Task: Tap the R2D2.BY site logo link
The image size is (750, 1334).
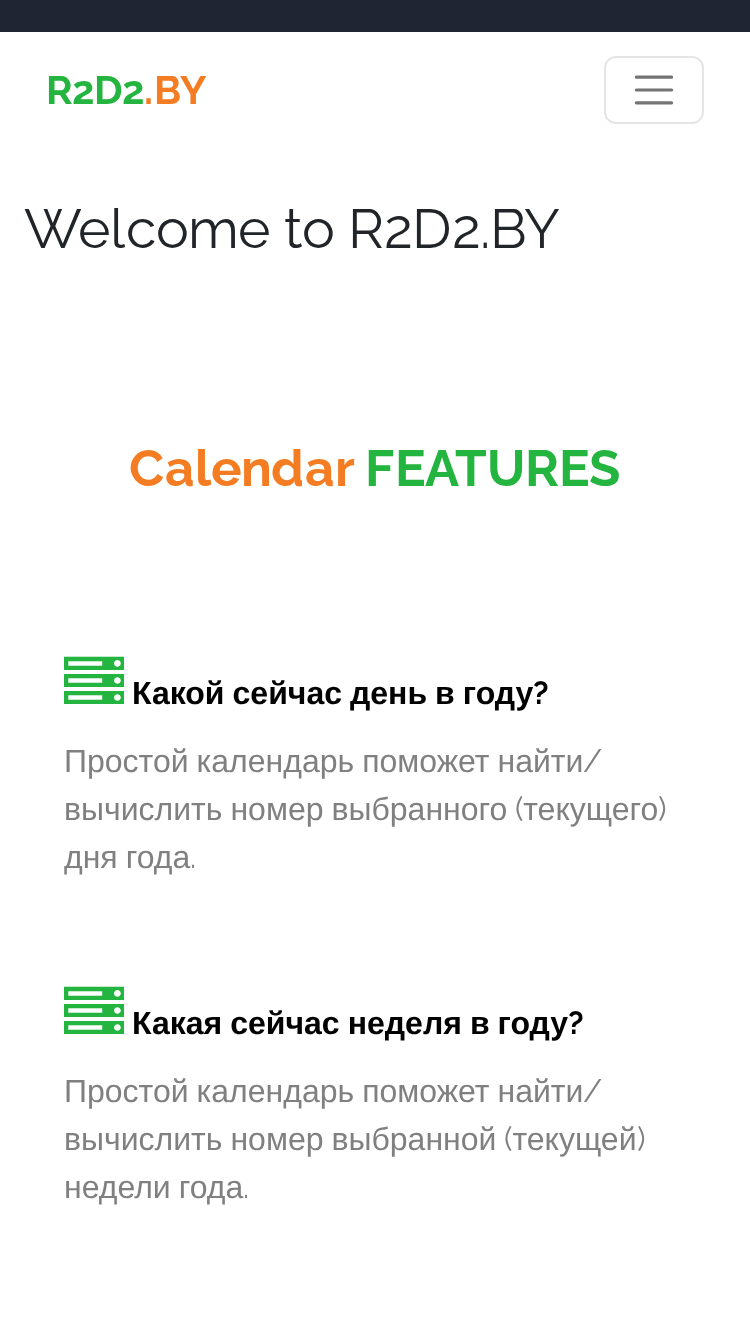Action: (126, 90)
